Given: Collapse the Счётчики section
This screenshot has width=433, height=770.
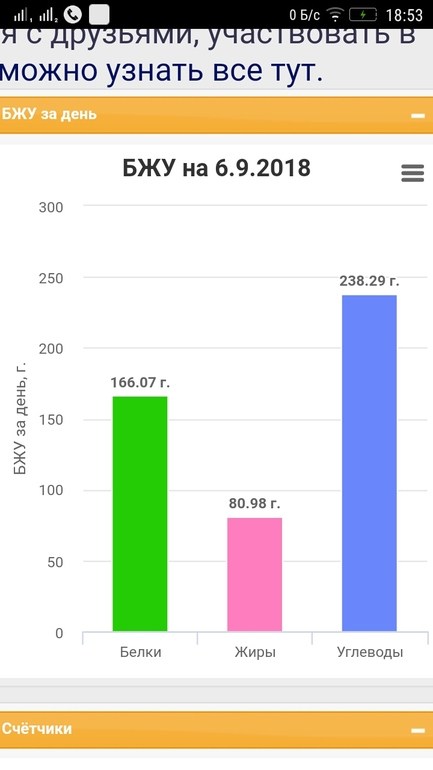Looking at the screenshot, I should click(418, 730).
